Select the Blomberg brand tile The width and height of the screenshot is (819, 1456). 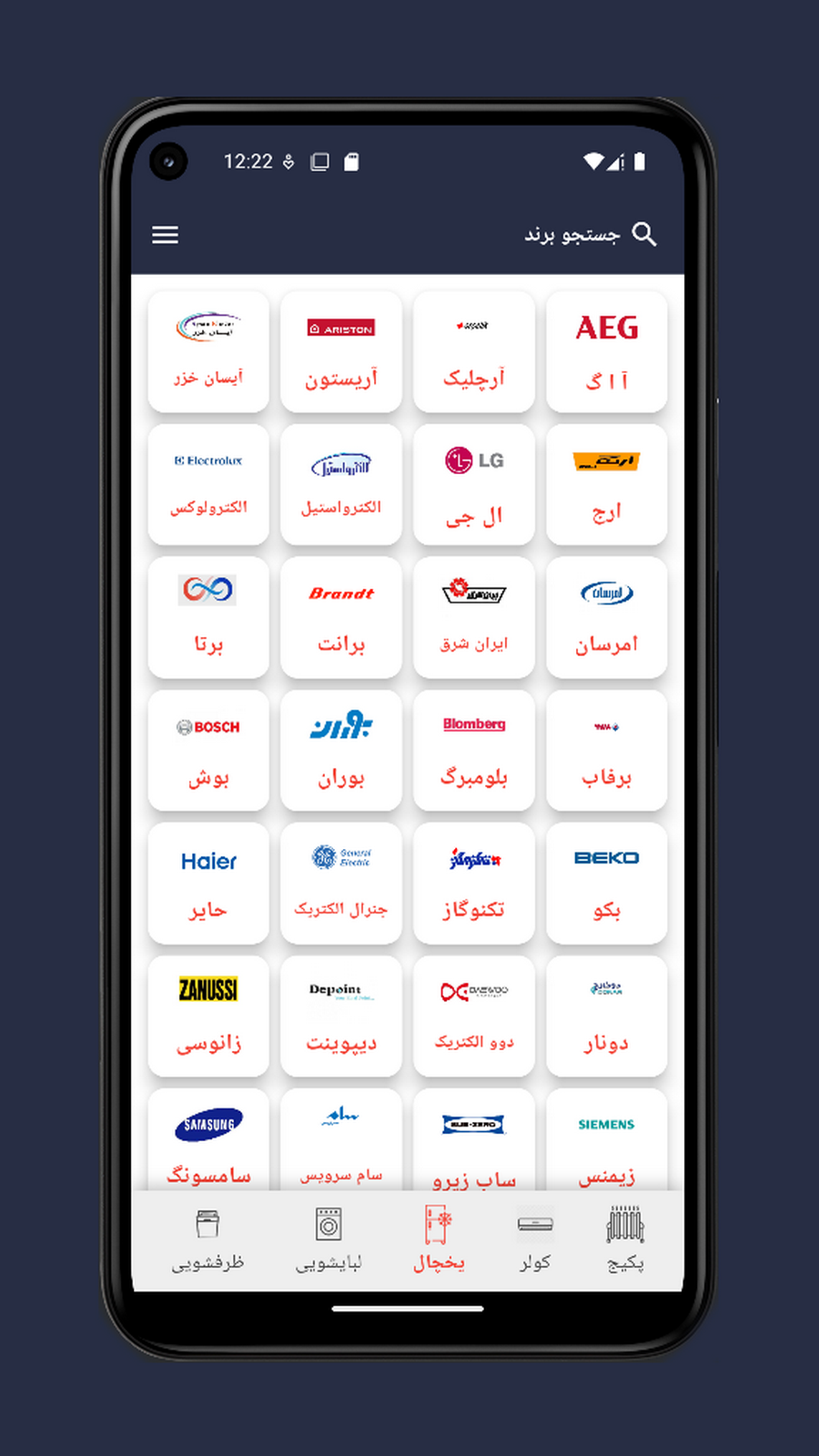[x=473, y=750]
